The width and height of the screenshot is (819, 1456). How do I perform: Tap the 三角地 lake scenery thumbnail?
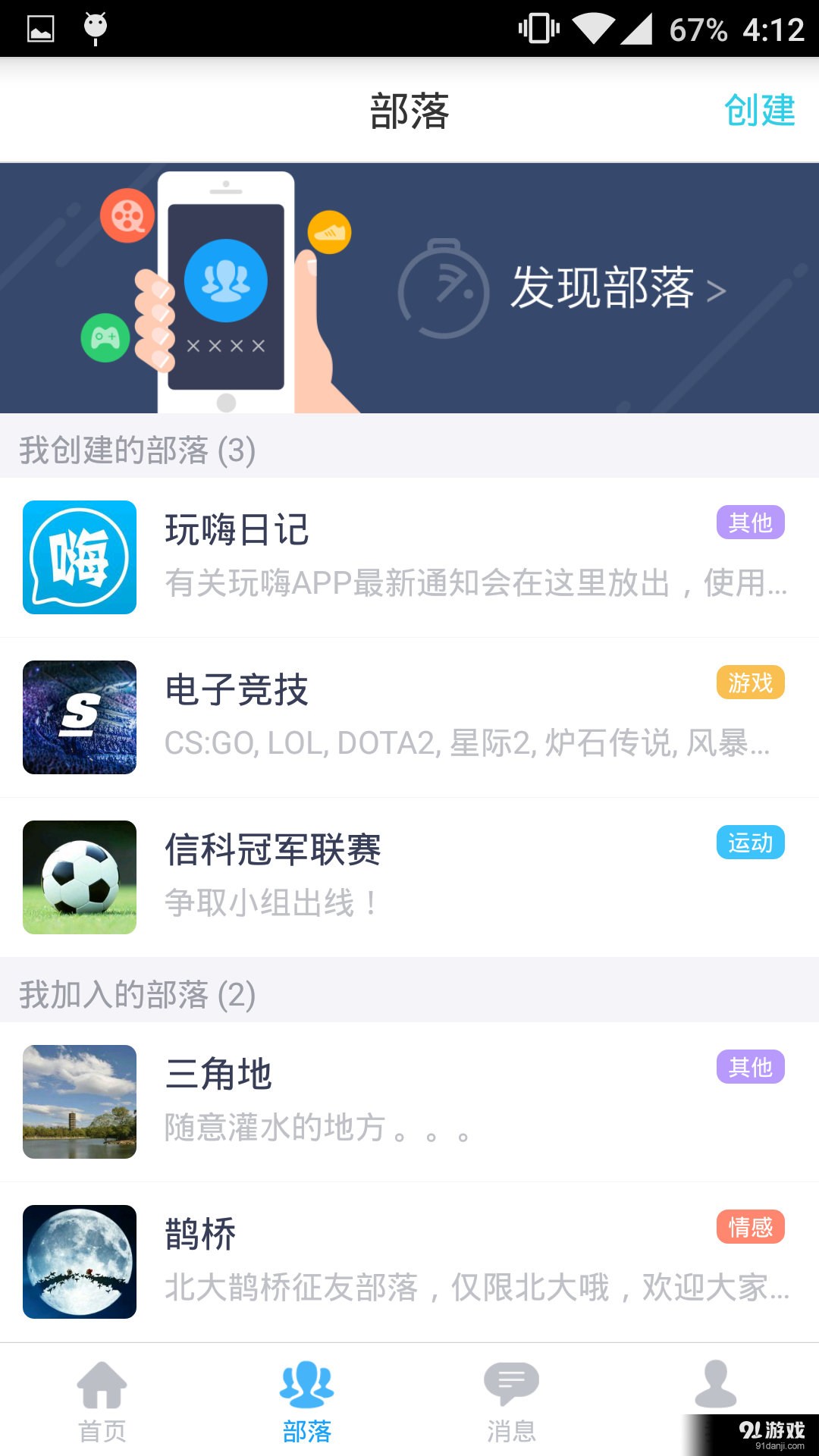[80, 1102]
